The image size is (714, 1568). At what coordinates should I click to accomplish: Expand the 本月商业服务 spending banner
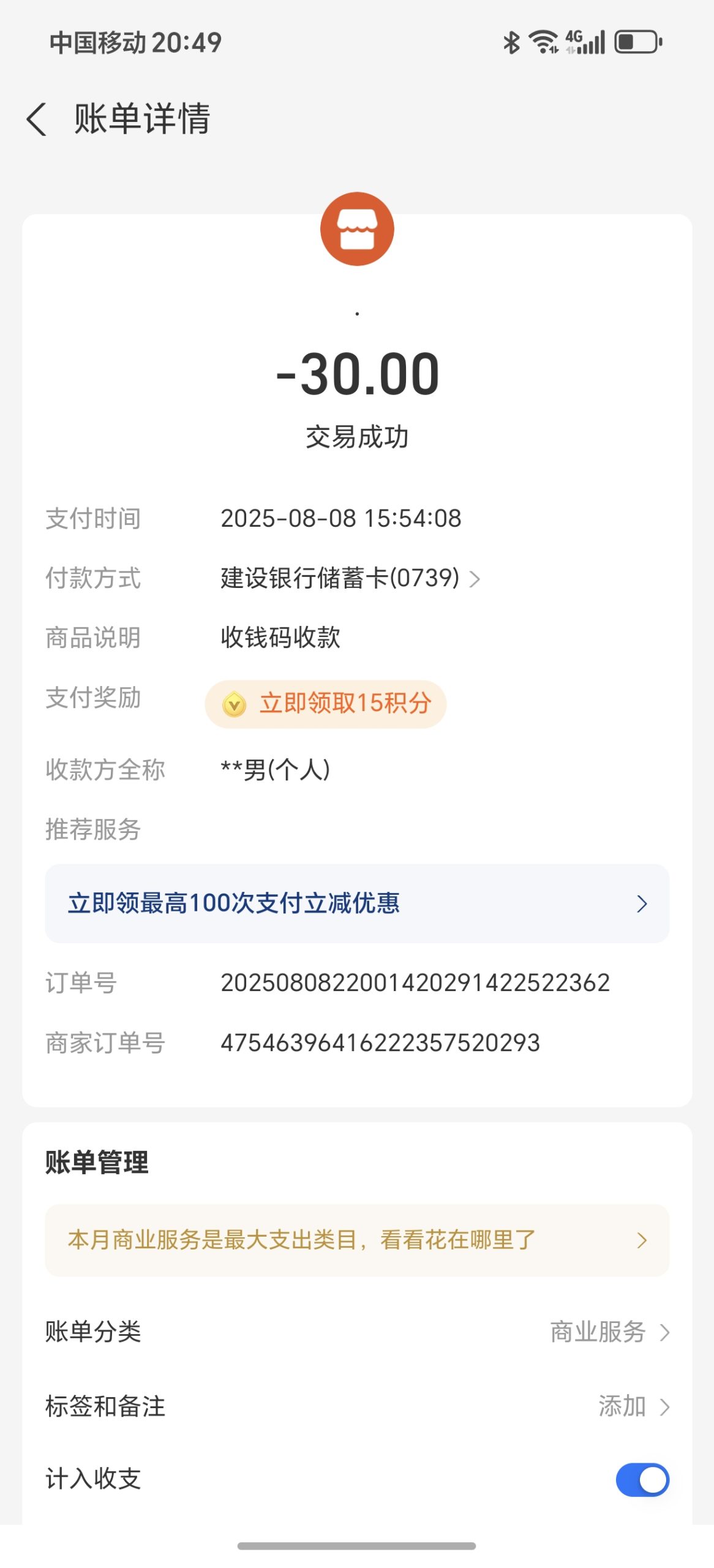coord(357,1239)
